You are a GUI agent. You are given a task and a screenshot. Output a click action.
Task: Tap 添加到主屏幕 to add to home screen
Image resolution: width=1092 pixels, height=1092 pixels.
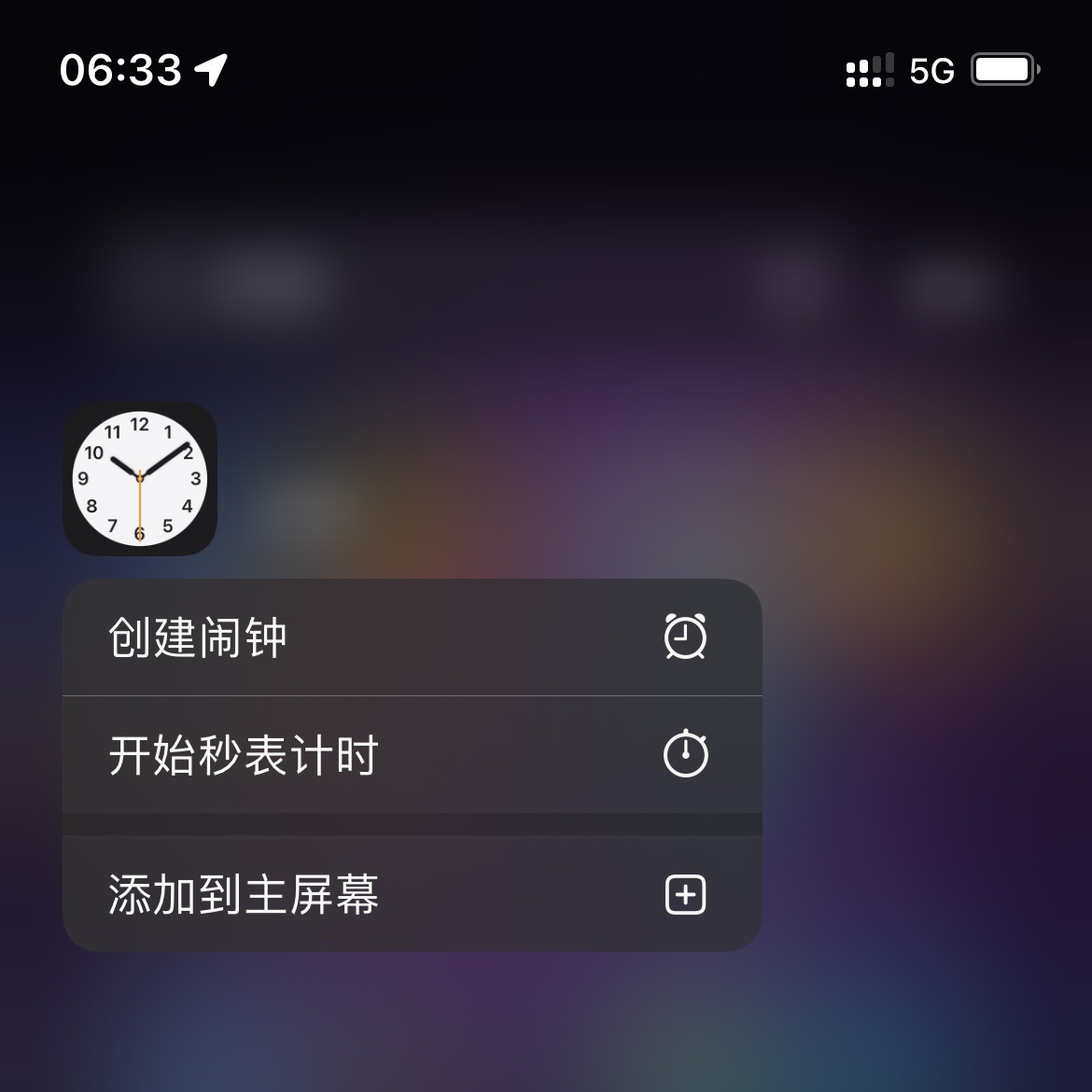click(411, 894)
